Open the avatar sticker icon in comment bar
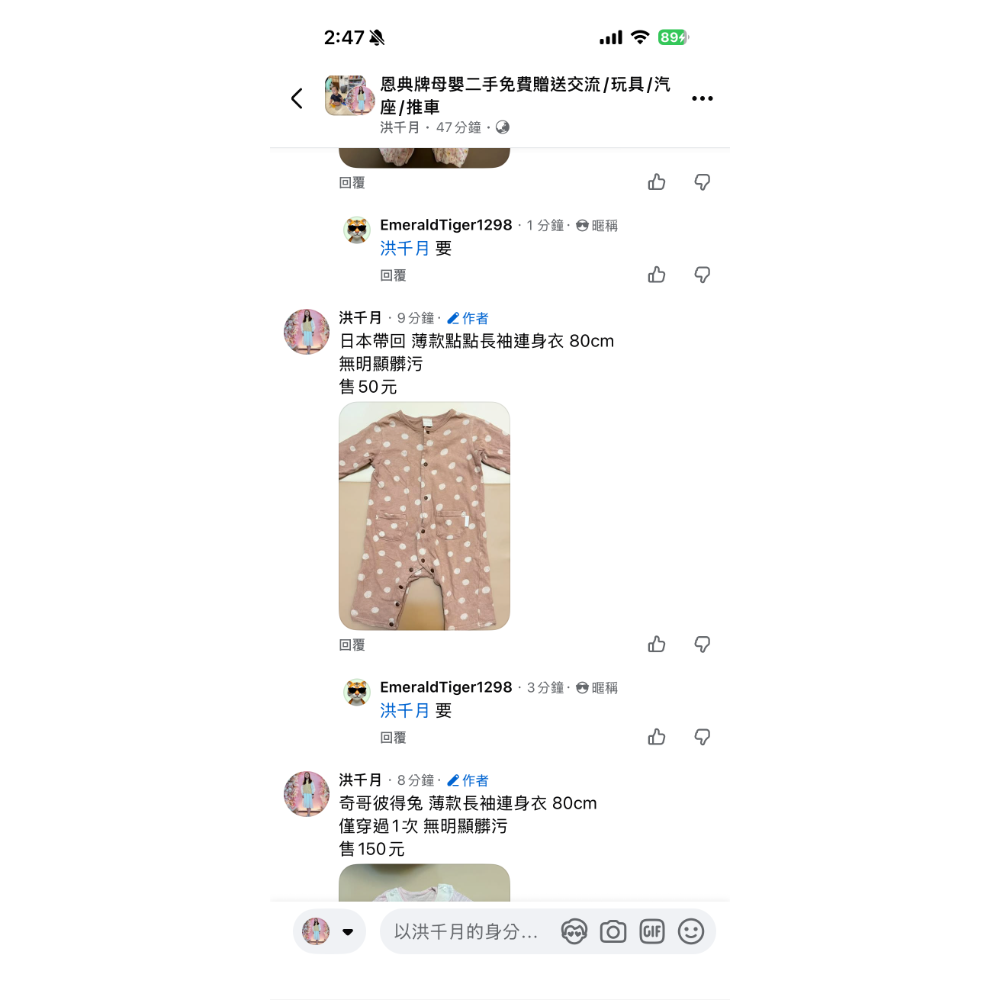 pos(574,932)
